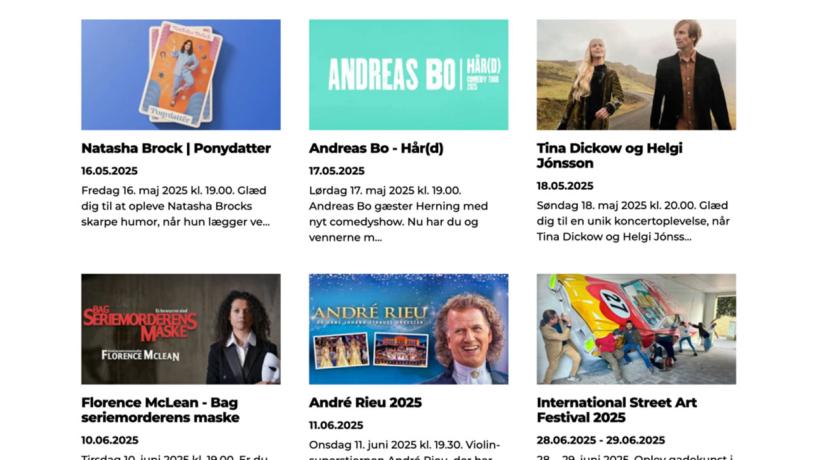Open the Natasha Brock Ponydatter event card

176,148
